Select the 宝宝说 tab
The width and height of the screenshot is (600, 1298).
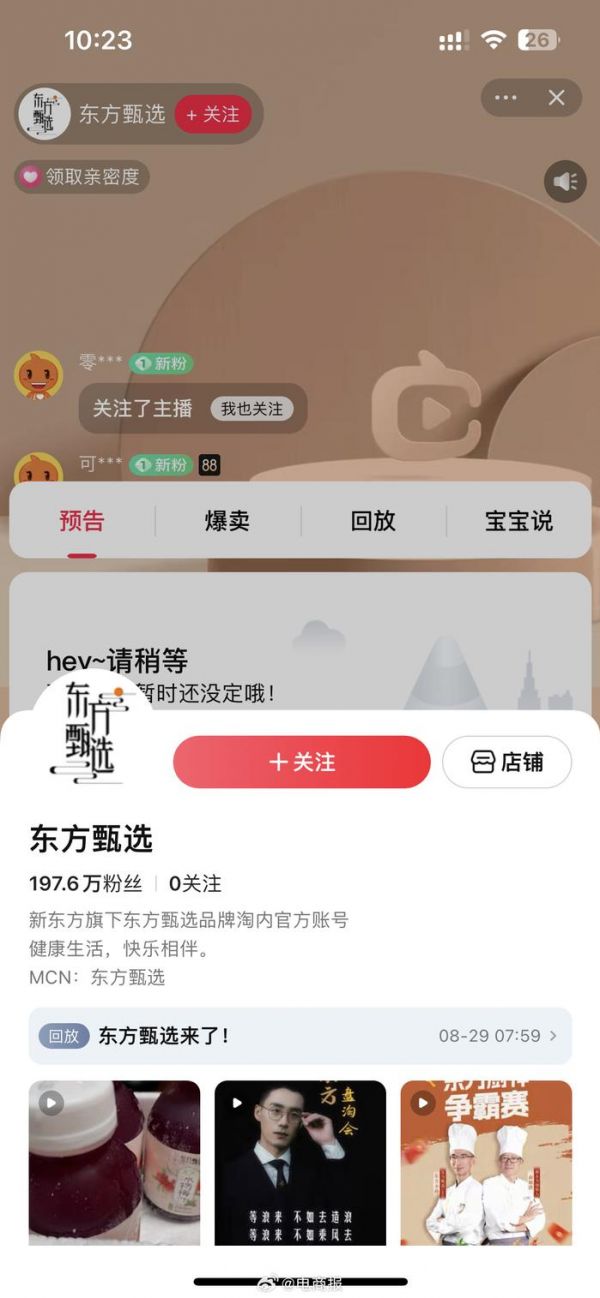(518, 521)
